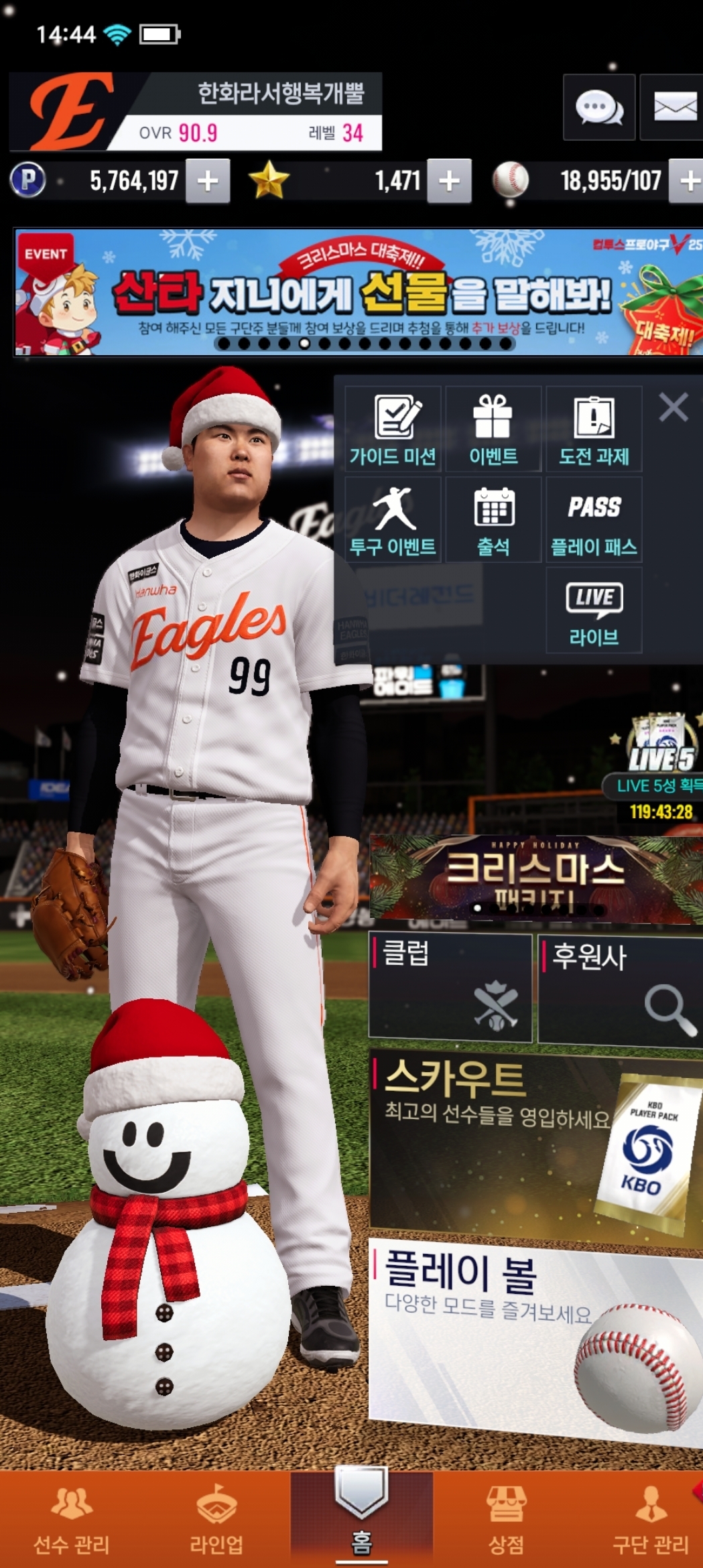703x1568 pixels.
Task: Add more points with the plus button
Action: [x=208, y=181]
